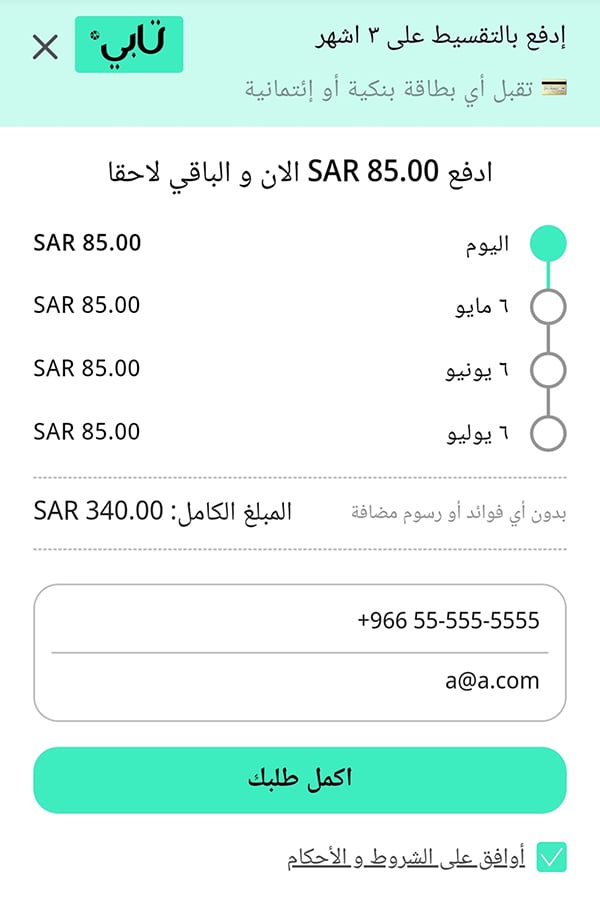Close the Tabby installment checkout
600x897 pixels.
tap(45, 46)
